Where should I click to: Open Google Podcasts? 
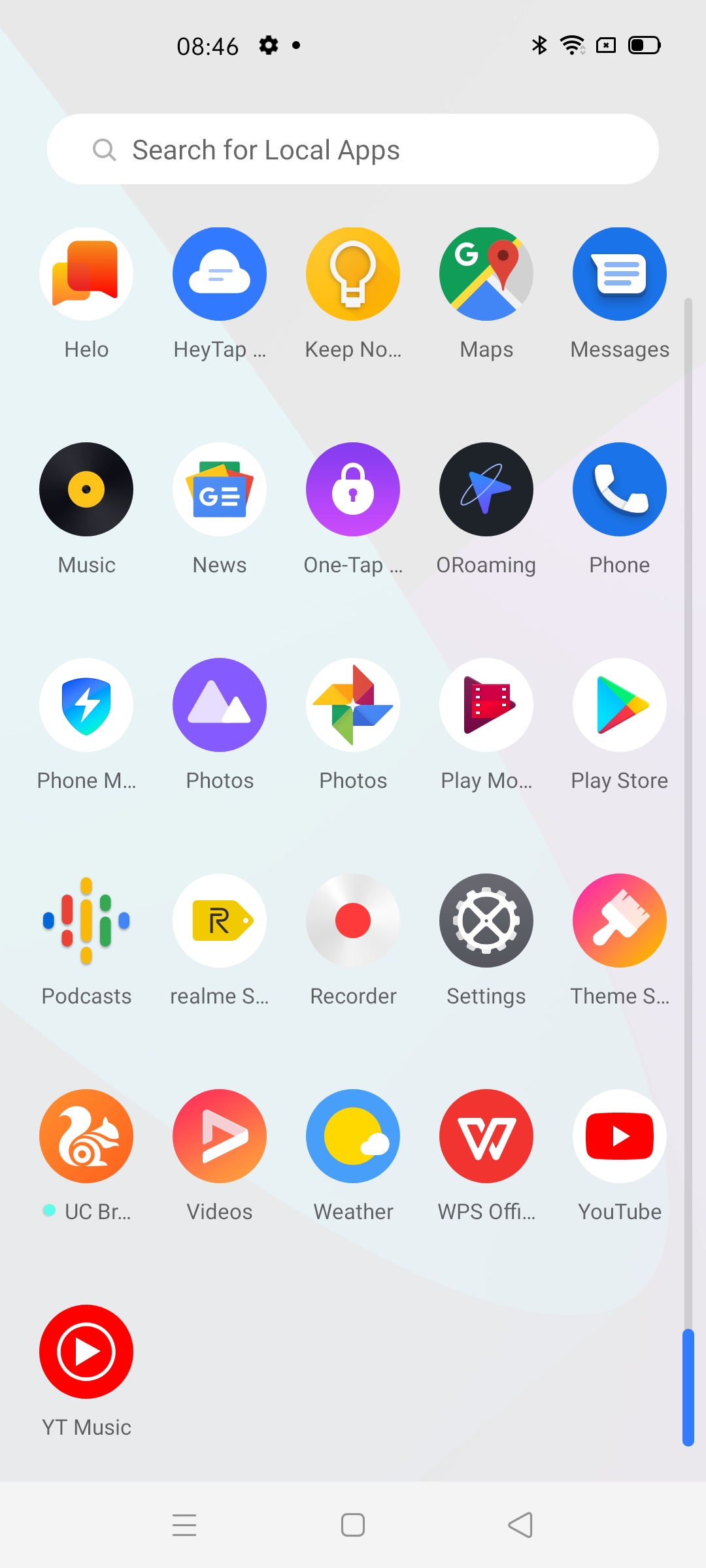(86, 921)
